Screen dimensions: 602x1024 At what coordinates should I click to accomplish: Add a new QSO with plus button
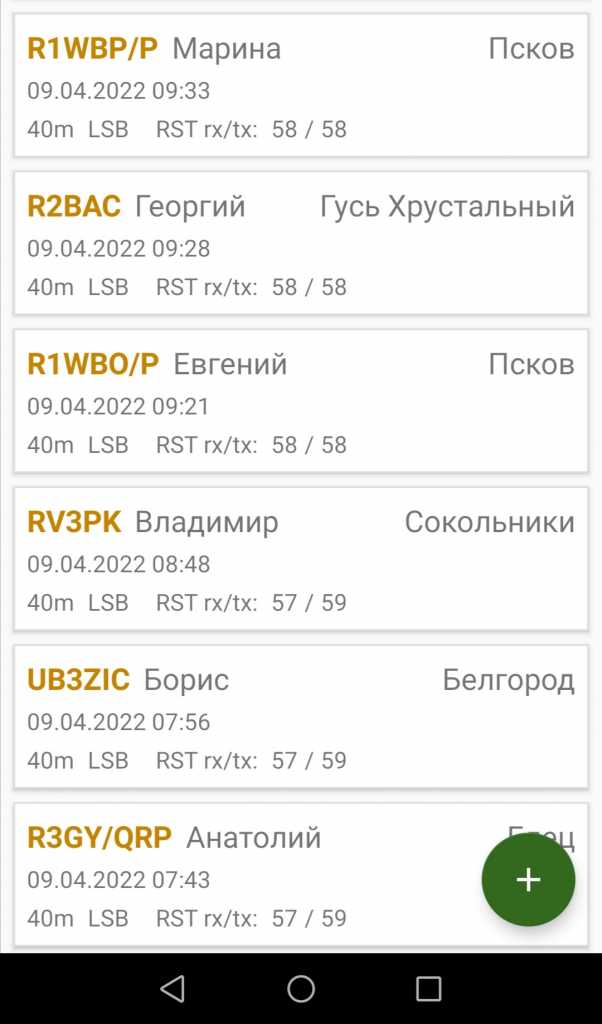528,880
